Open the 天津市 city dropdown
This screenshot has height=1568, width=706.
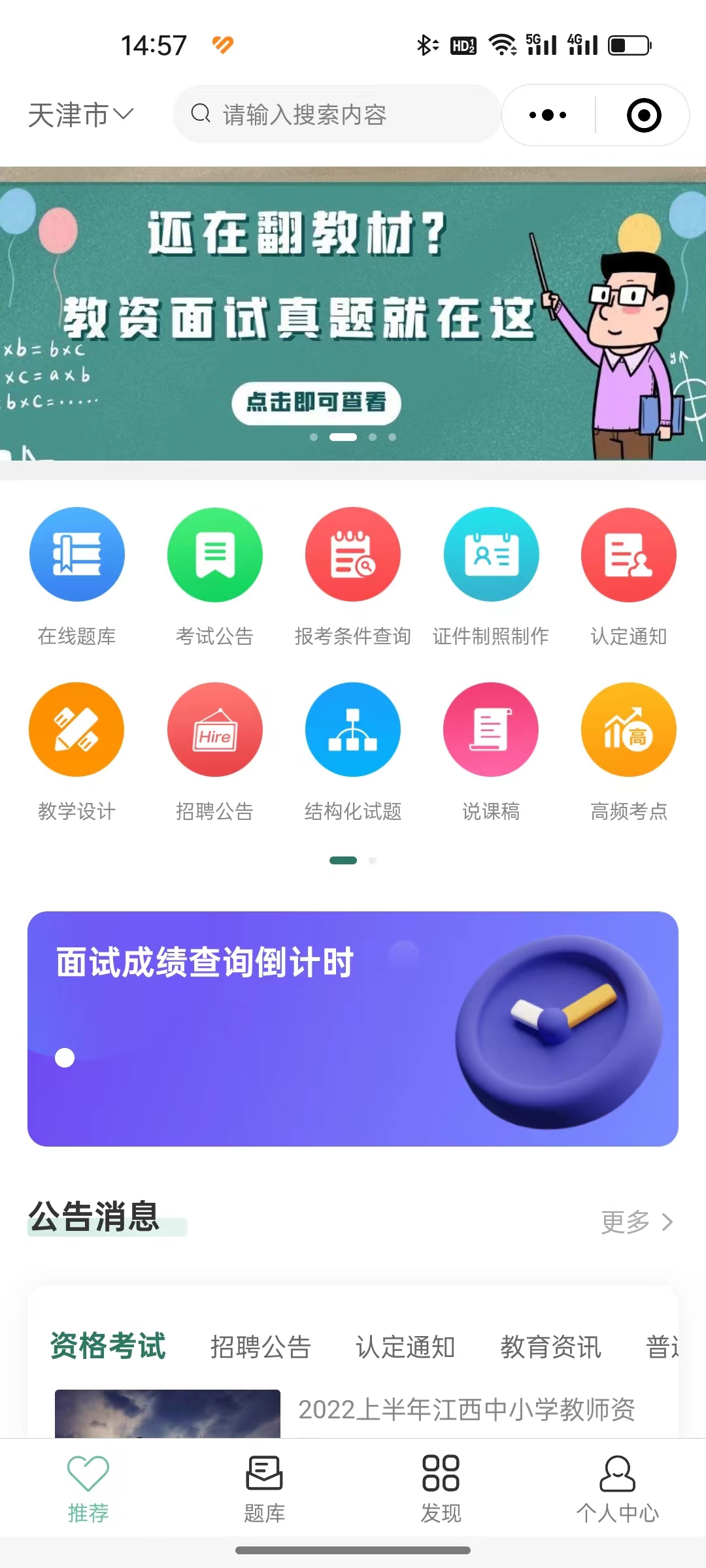tap(80, 115)
